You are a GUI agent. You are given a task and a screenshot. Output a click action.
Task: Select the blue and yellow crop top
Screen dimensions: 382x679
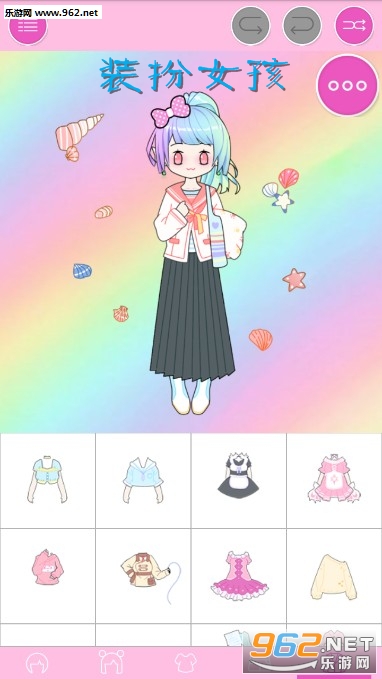click(x=47, y=479)
